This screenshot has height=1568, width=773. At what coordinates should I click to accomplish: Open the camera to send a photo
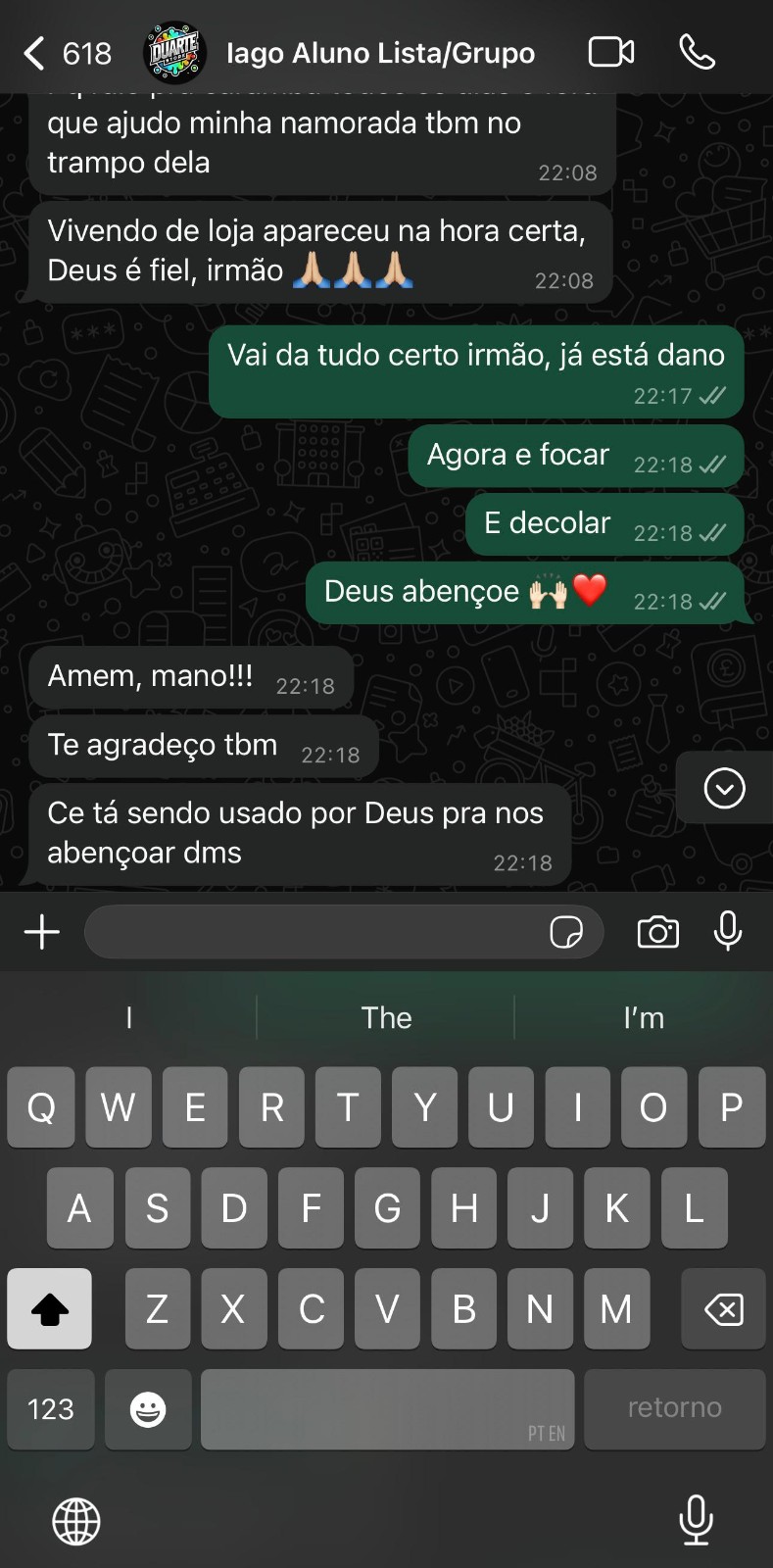[x=657, y=932]
